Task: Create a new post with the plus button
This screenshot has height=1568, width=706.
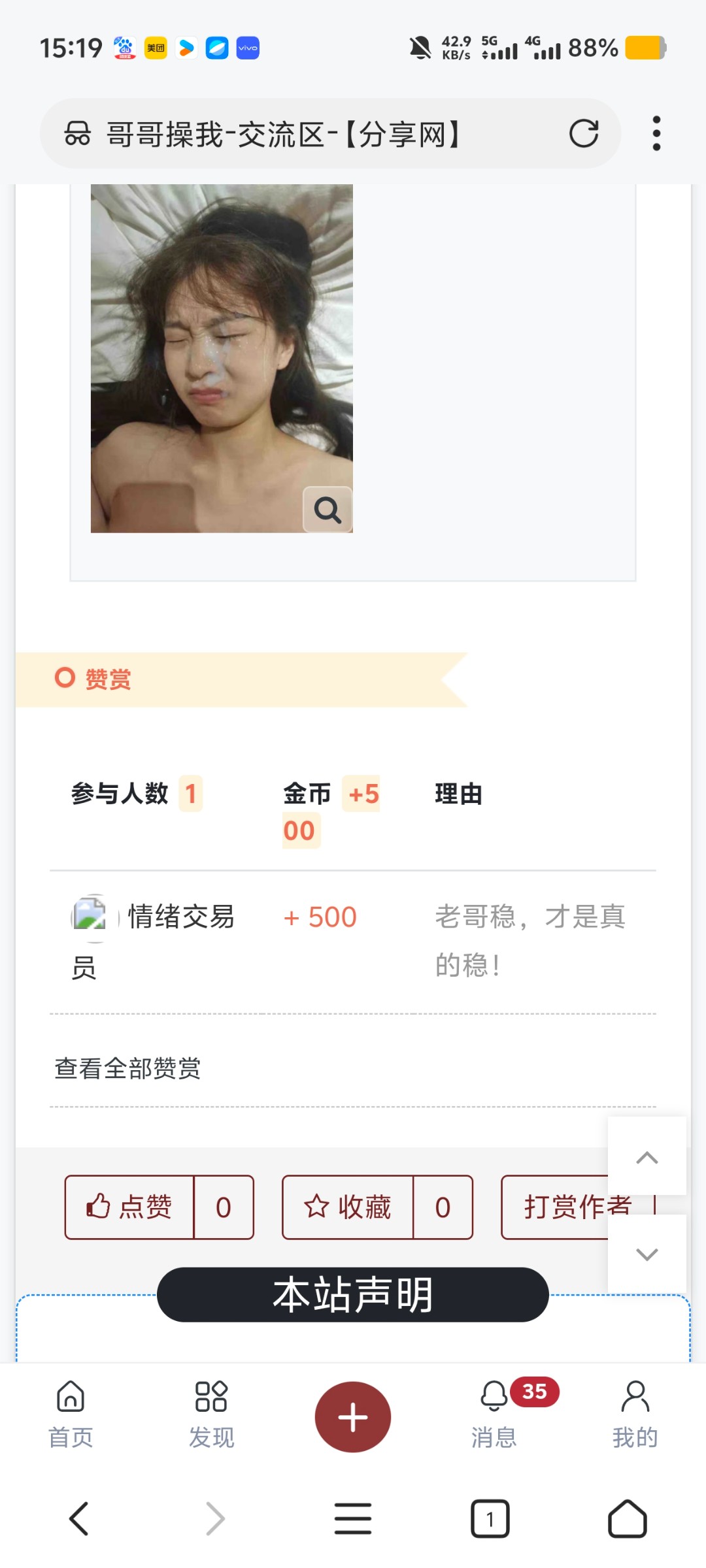Action: point(353,1416)
